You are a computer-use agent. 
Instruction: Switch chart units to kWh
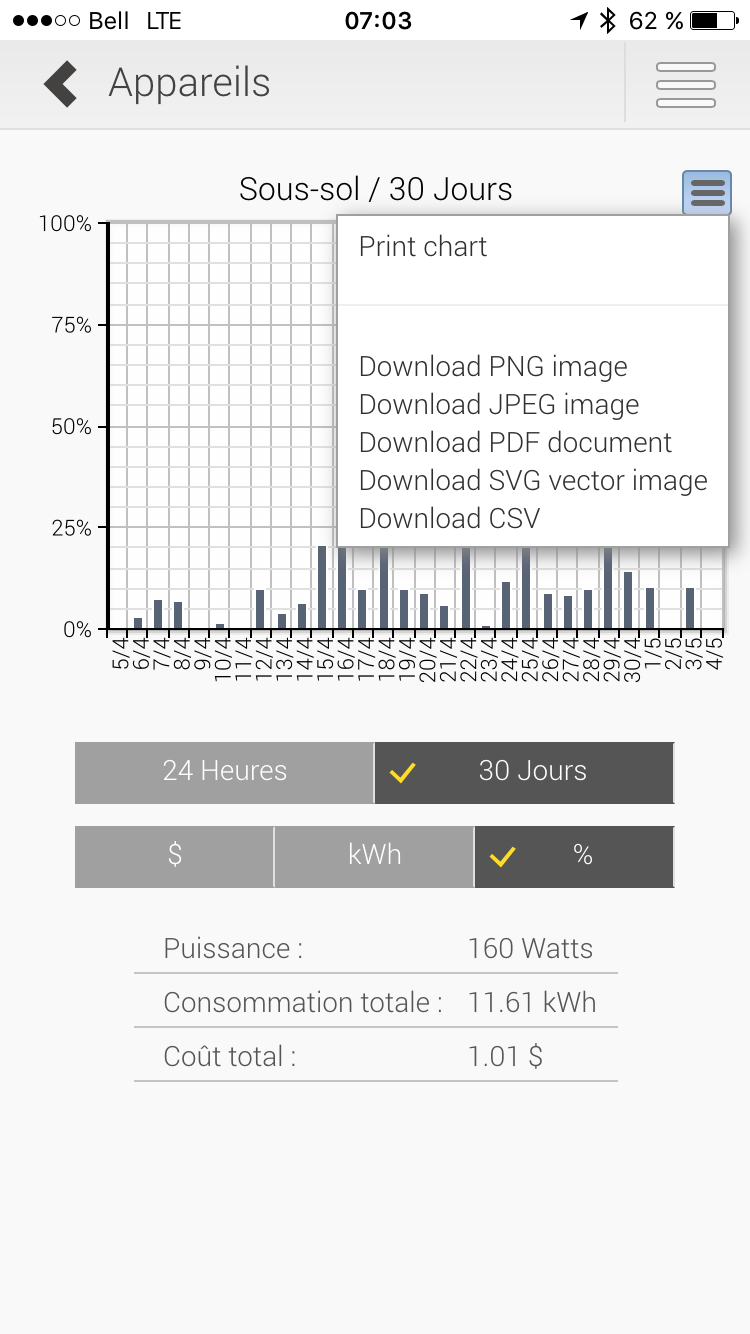[374, 856]
